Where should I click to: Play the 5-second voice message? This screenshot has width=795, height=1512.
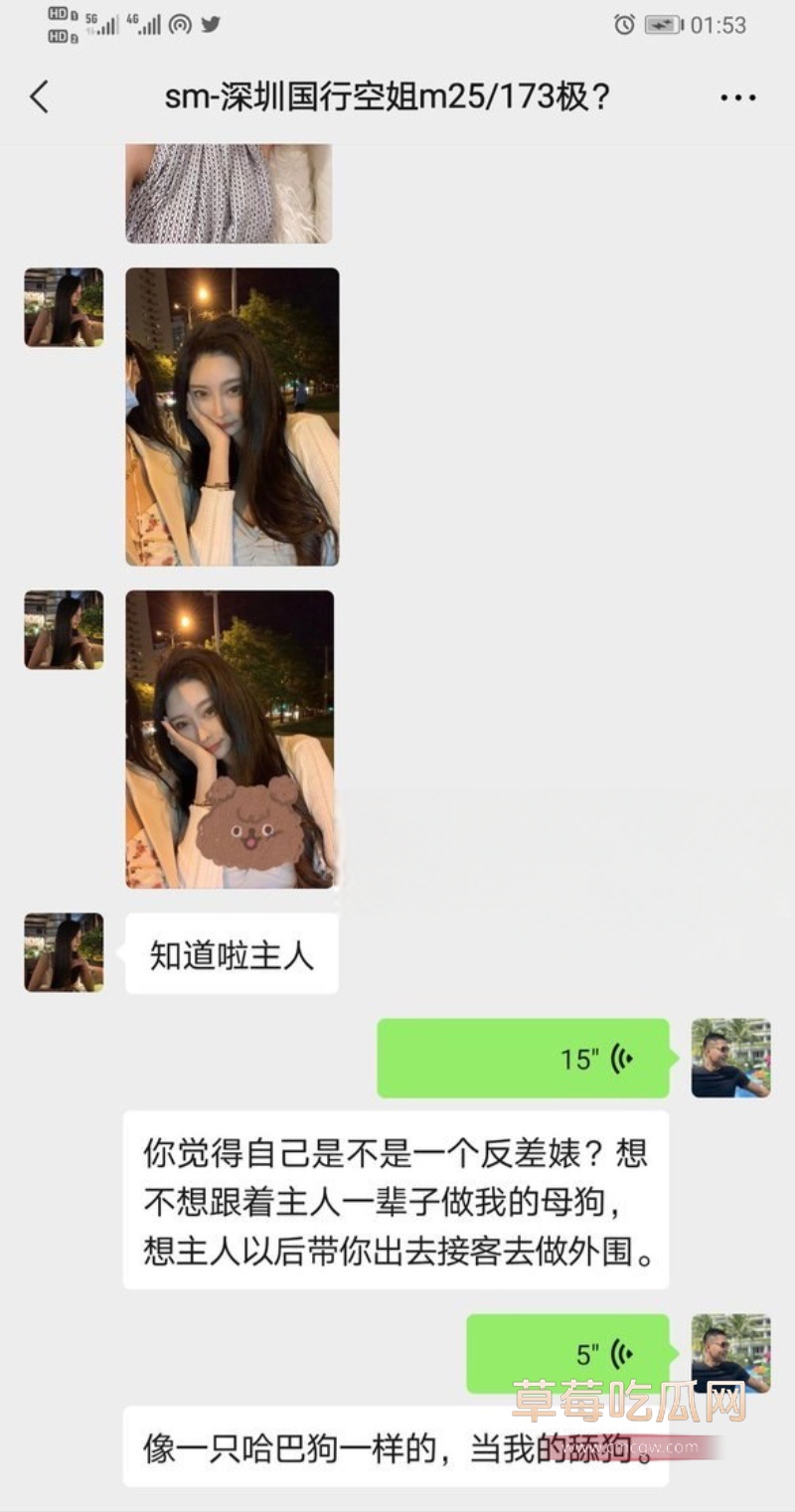click(x=567, y=1354)
